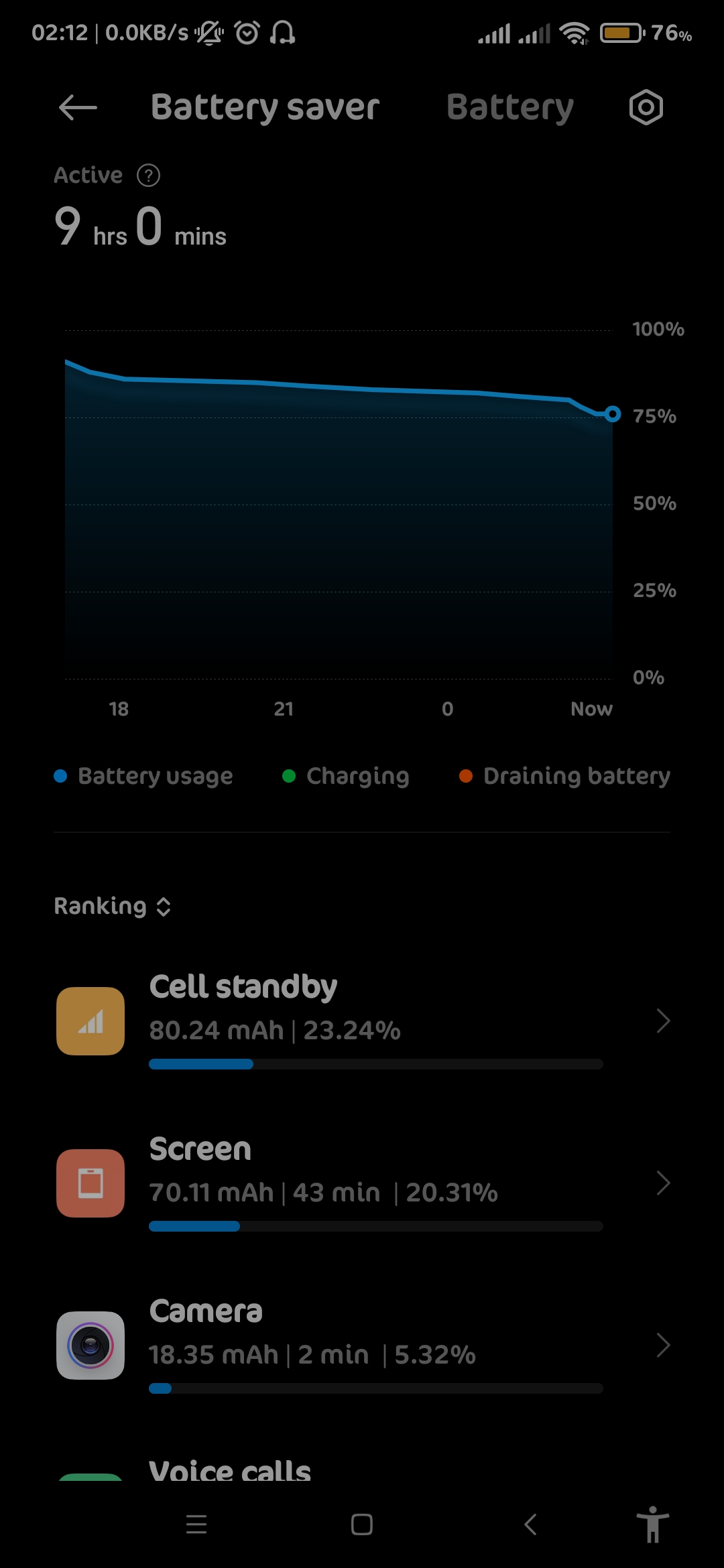The image size is (724, 1568).
Task: Open the accessibility shortcut button
Action: (x=652, y=1524)
